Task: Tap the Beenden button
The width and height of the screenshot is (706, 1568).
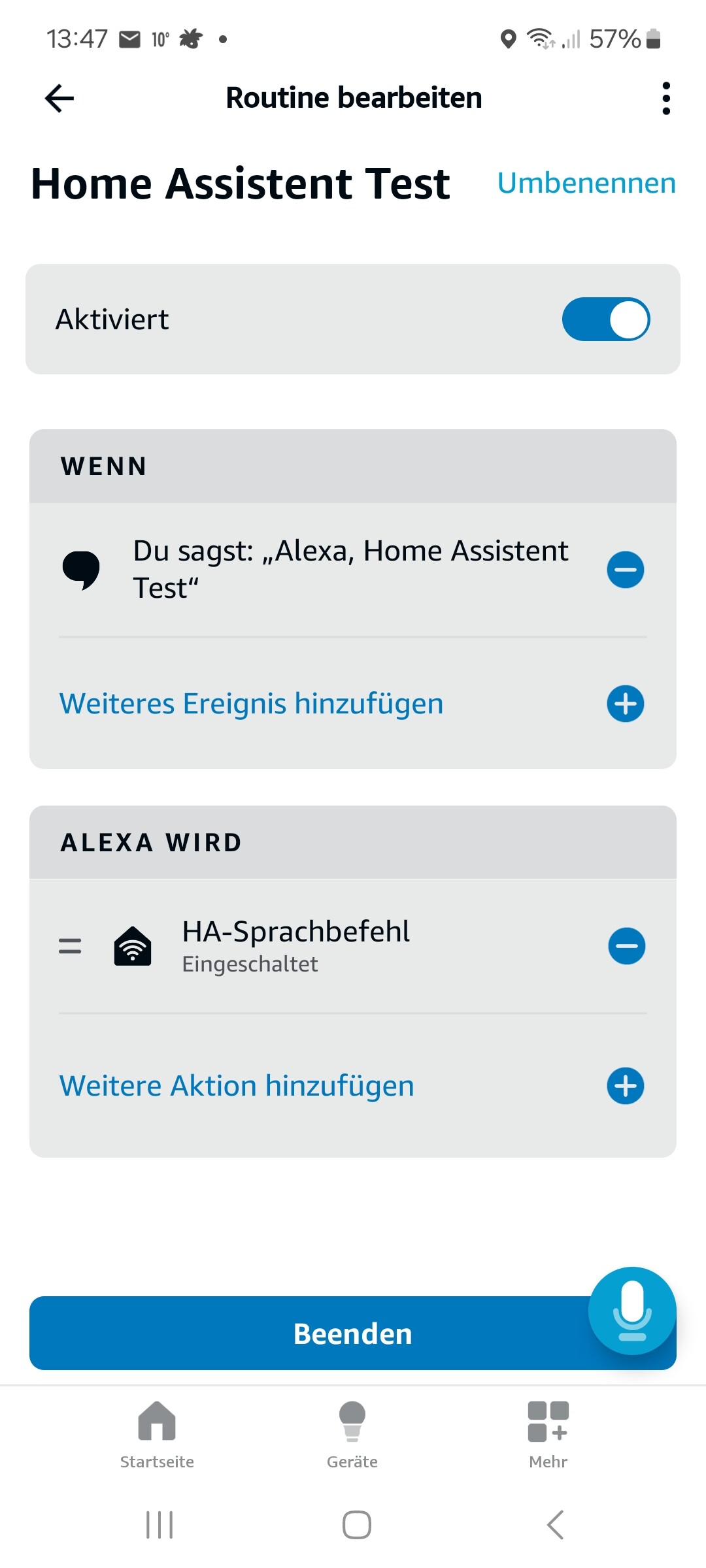Action: click(x=353, y=1333)
